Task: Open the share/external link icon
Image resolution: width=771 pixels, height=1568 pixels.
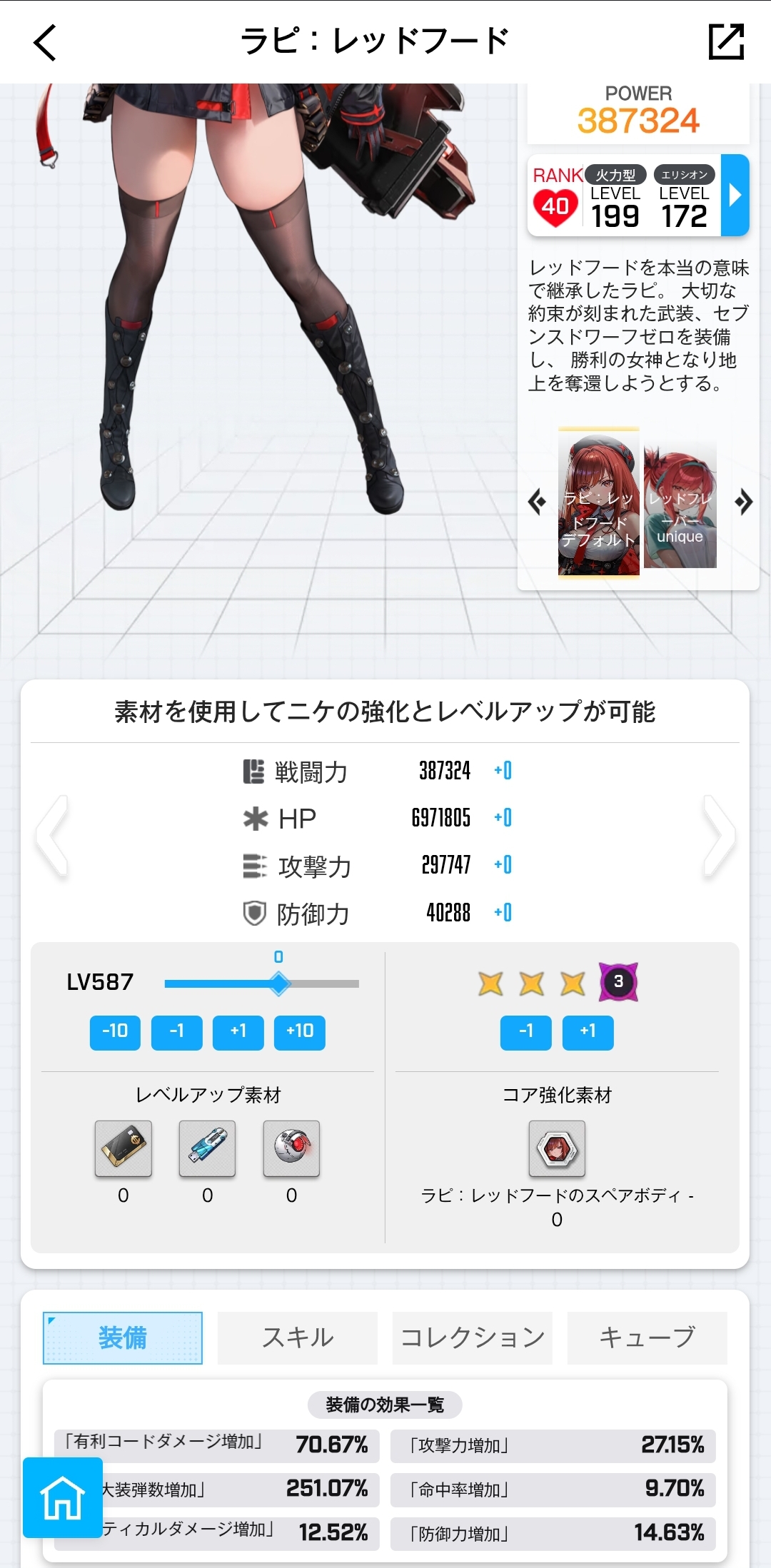Action: [726, 41]
